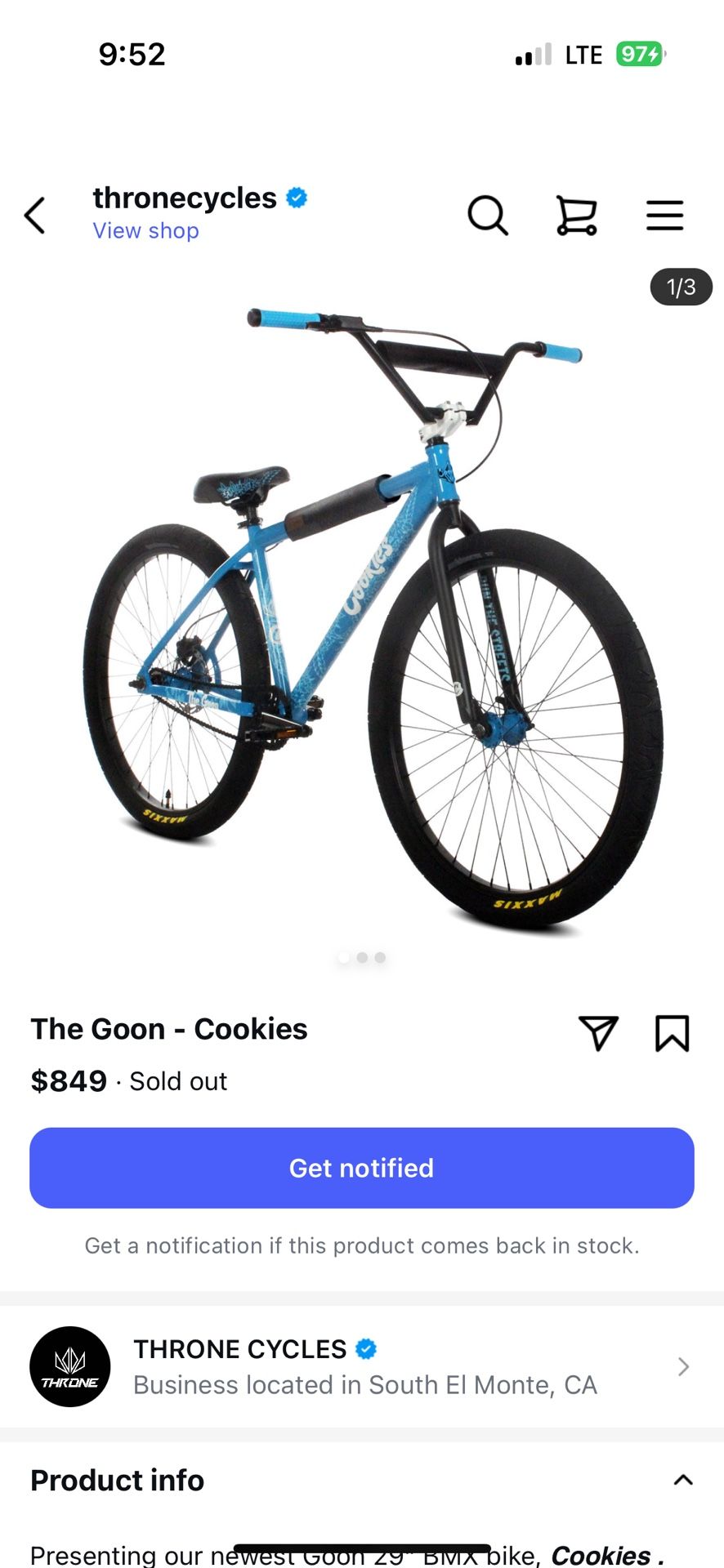Go back using the back arrow
Image resolution: width=724 pixels, height=1568 pixels.
coord(34,216)
